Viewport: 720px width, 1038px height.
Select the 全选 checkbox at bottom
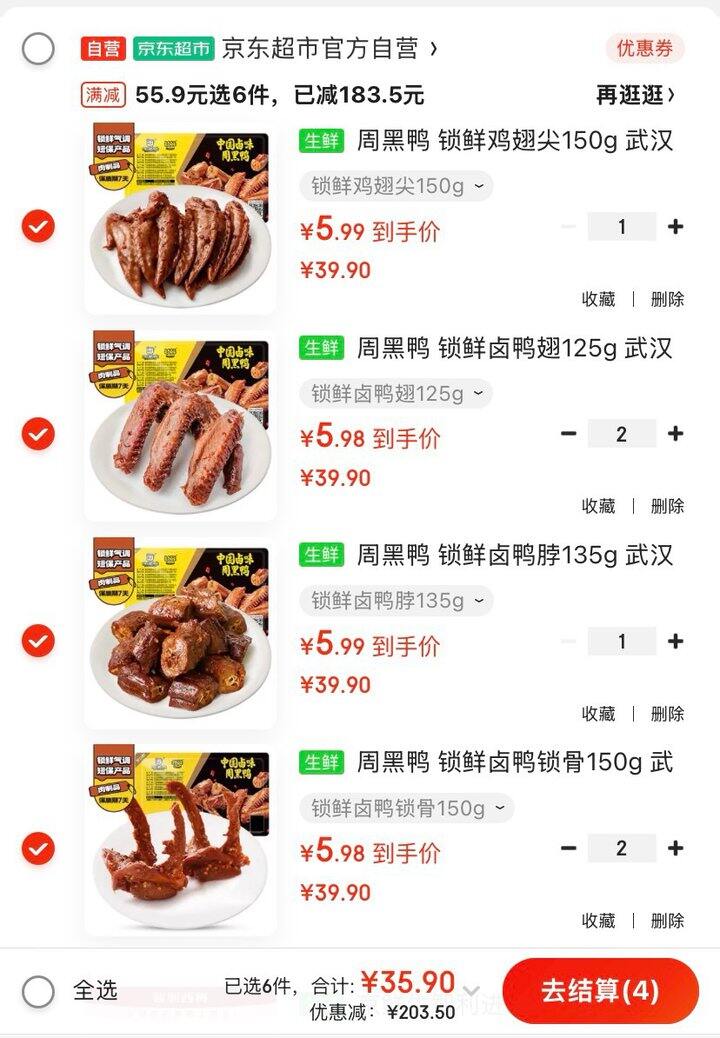pos(37,991)
